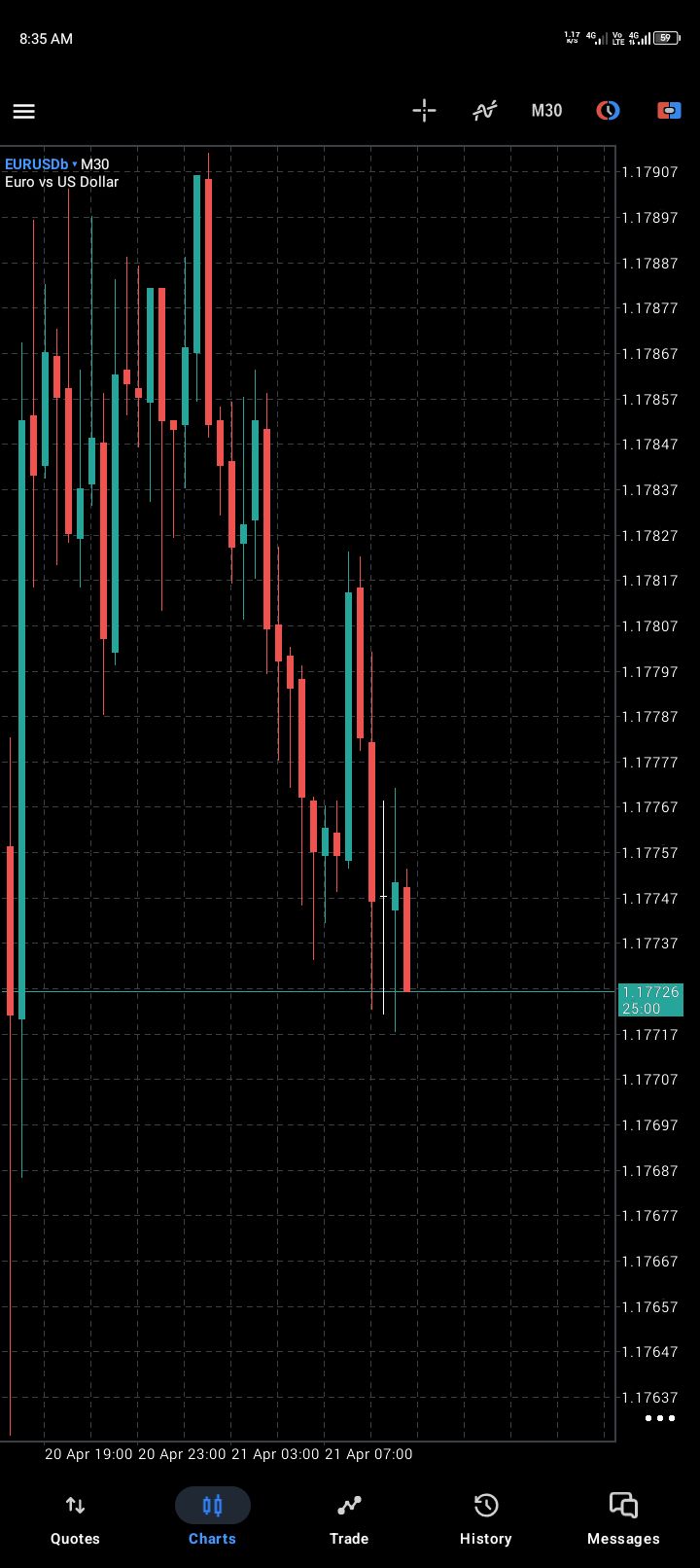Image resolution: width=700 pixels, height=1568 pixels.
Task: Open new order trade icon
Action: (x=669, y=110)
